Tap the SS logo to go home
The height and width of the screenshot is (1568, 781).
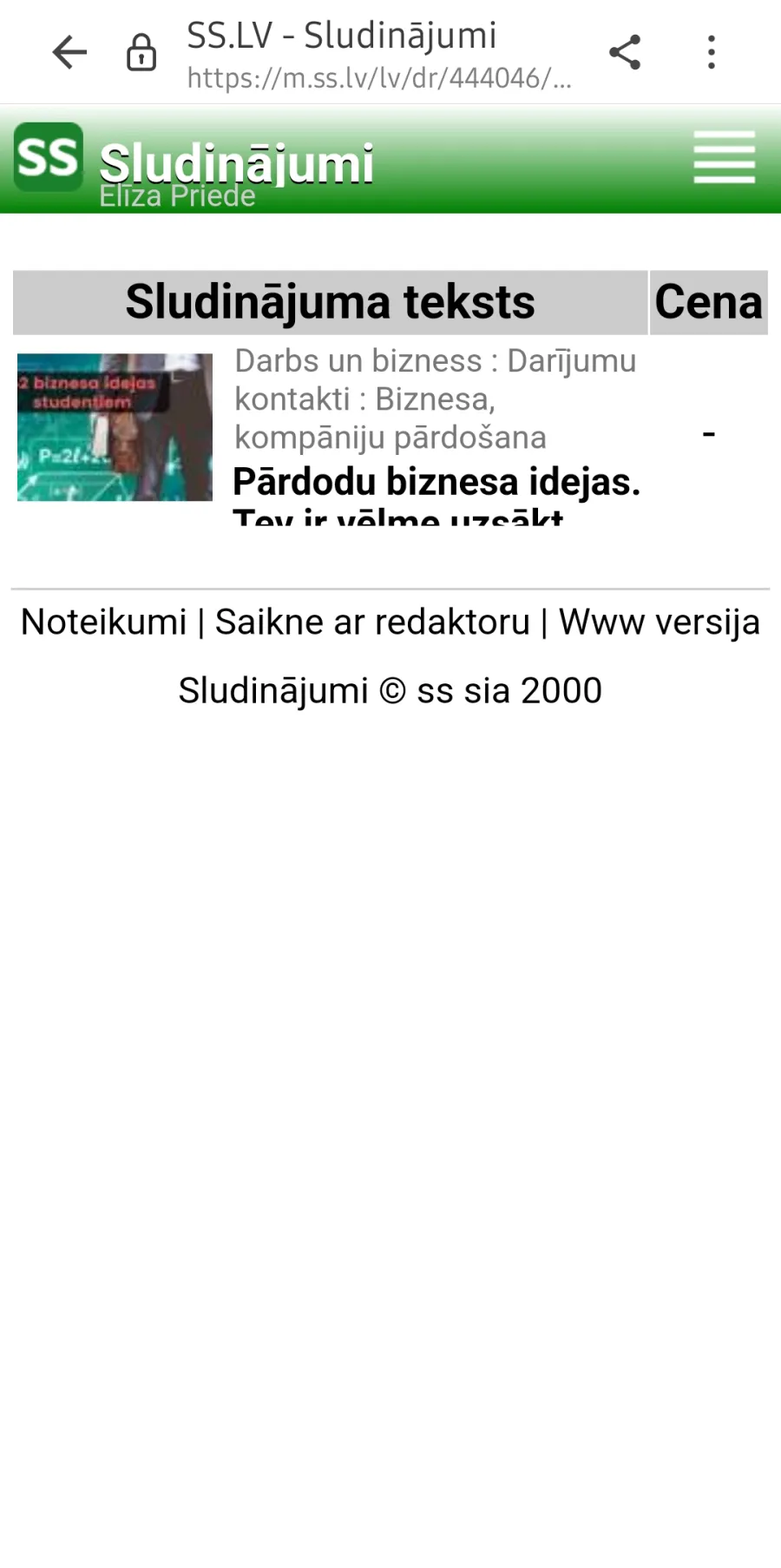pyautogui.click(x=49, y=156)
